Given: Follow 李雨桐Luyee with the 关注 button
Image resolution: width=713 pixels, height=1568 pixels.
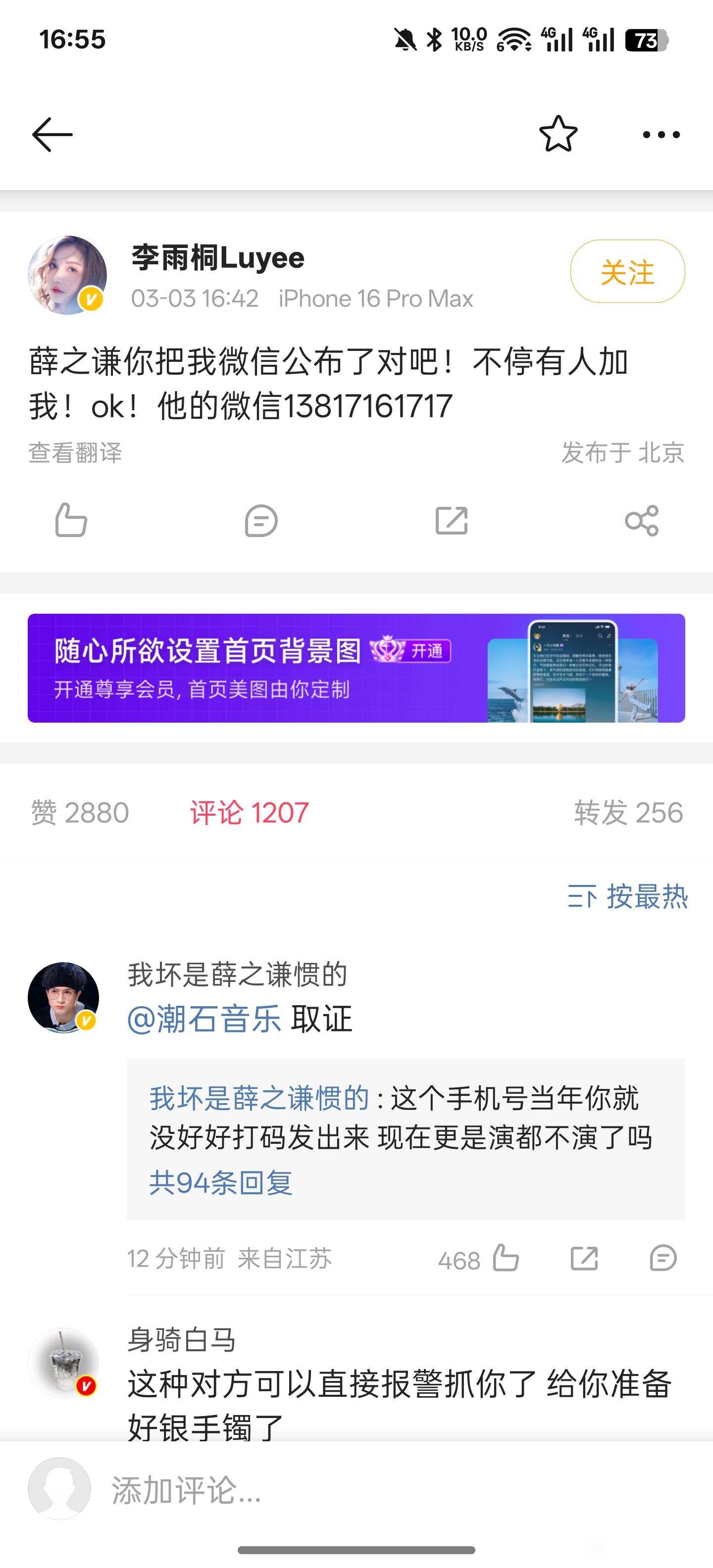Looking at the screenshot, I should tap(627, 271).
